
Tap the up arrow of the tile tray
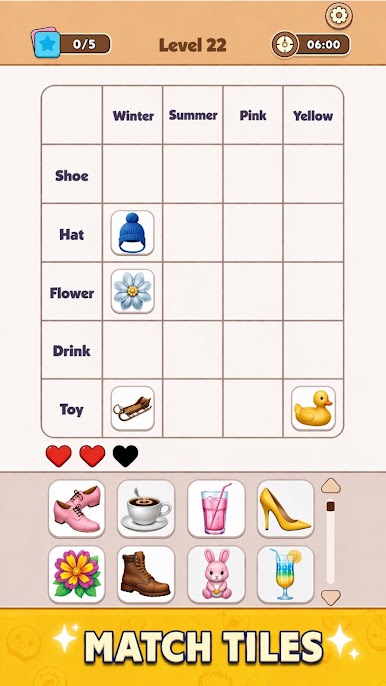[x=331, y=486]
